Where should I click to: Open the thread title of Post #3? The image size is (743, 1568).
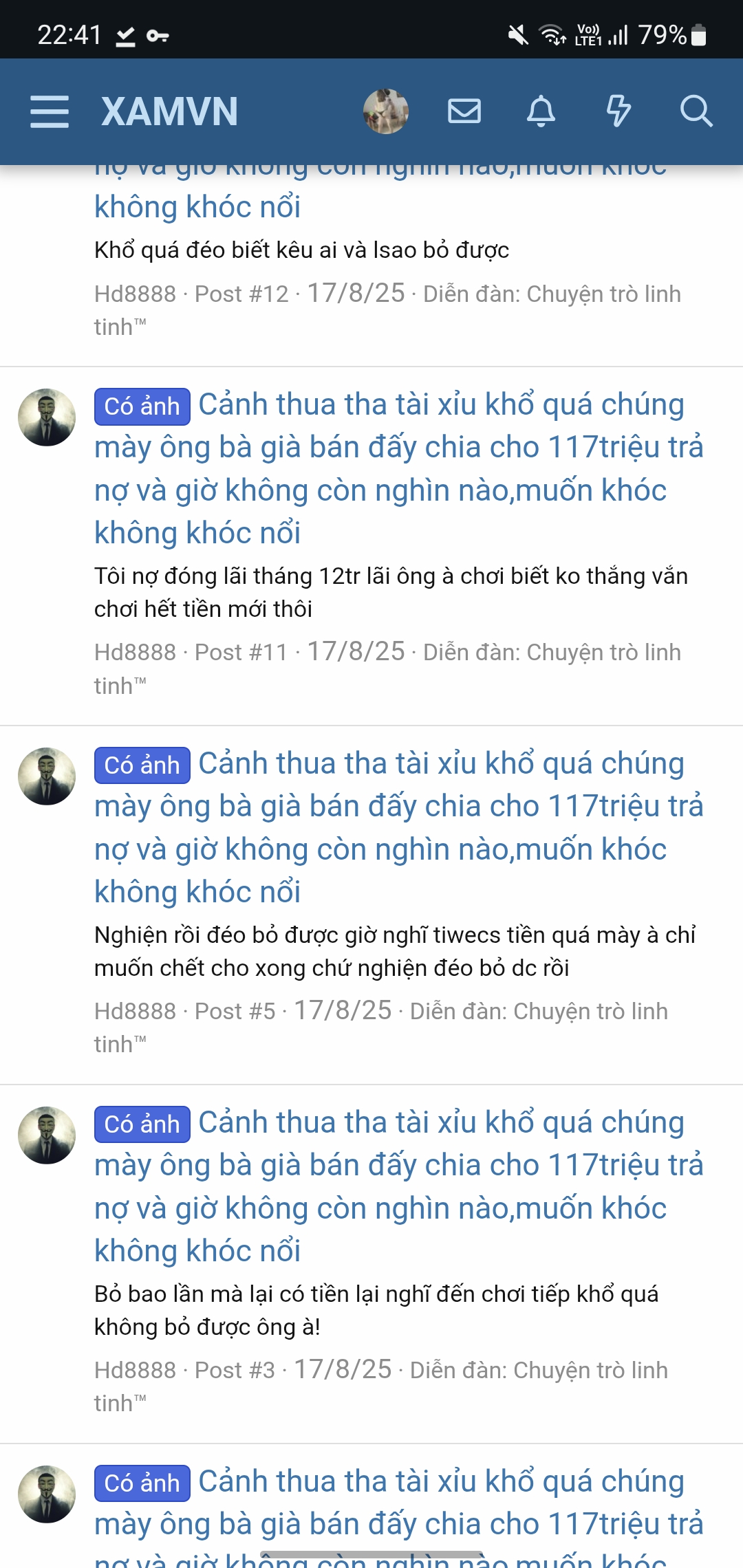click(399, 1187)
